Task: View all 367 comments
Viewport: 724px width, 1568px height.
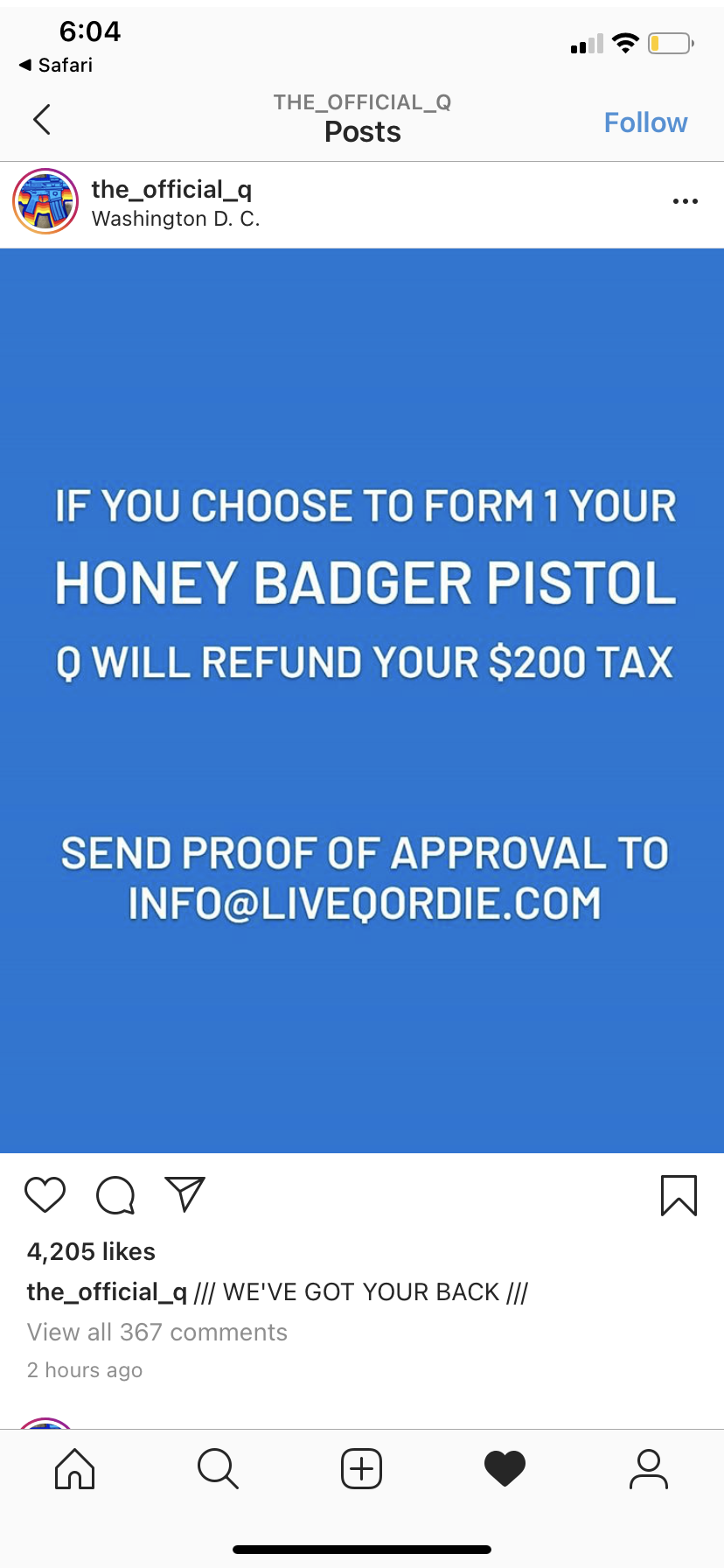Action: point(157,1332)
